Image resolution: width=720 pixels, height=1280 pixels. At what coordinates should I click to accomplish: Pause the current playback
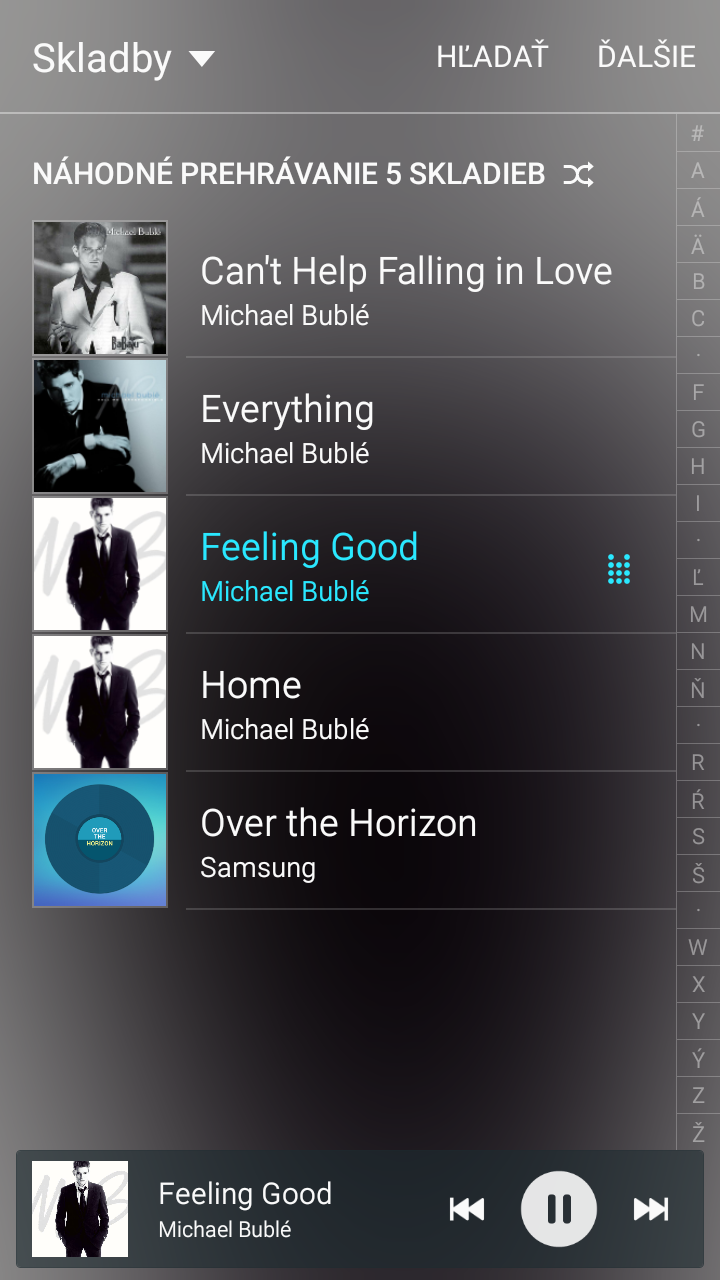(559, 1209)
